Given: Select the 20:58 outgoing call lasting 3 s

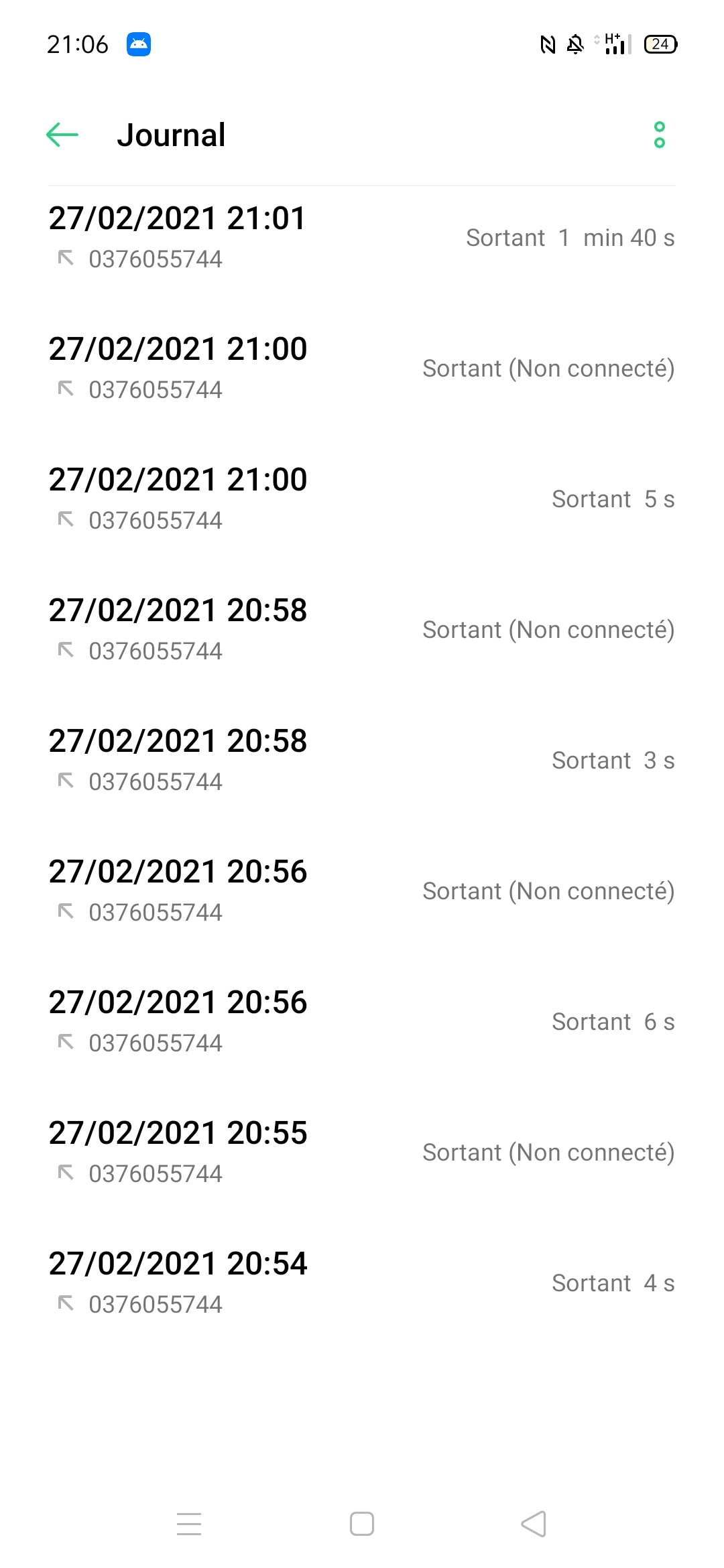Looking at the screenshot, I should click(362, 761).
